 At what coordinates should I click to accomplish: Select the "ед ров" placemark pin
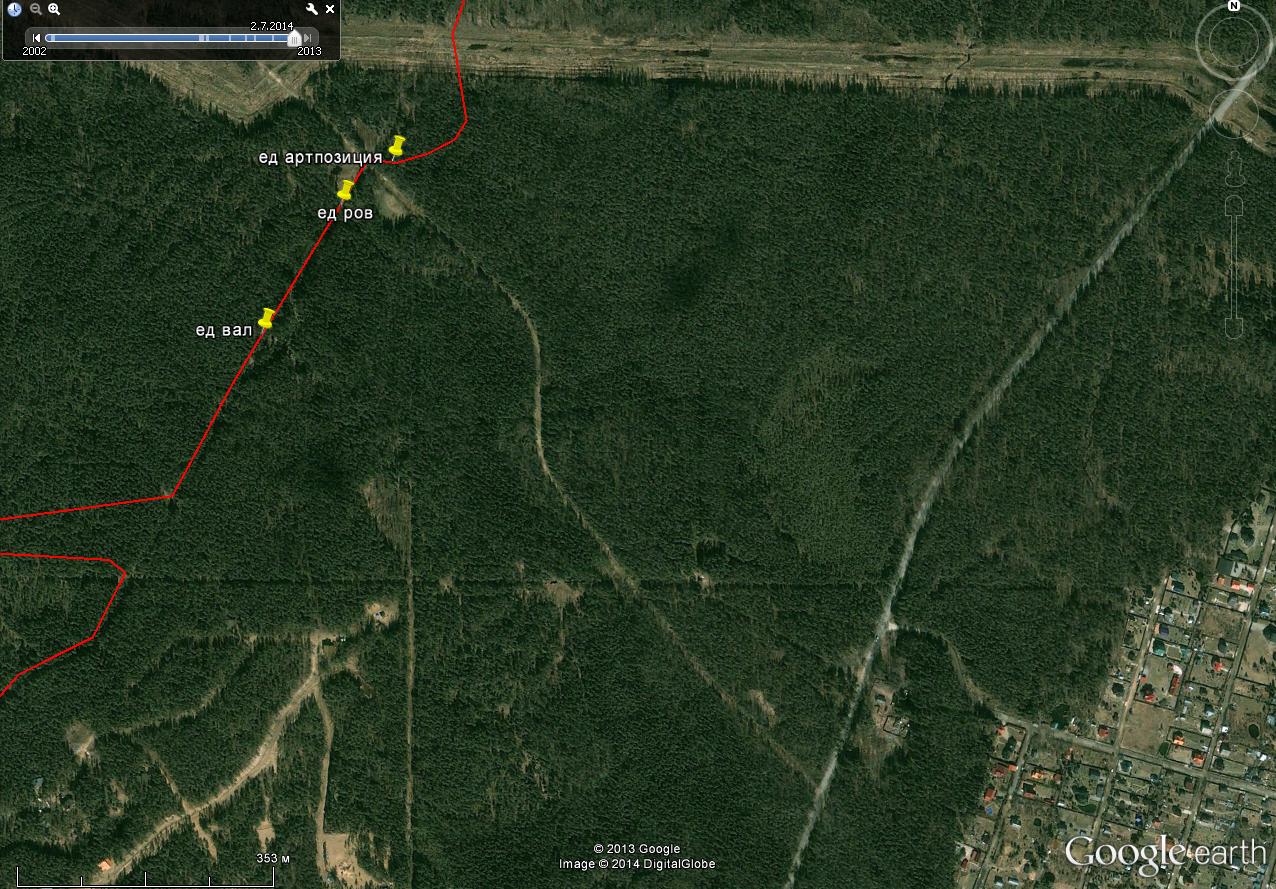click(346, 190)
